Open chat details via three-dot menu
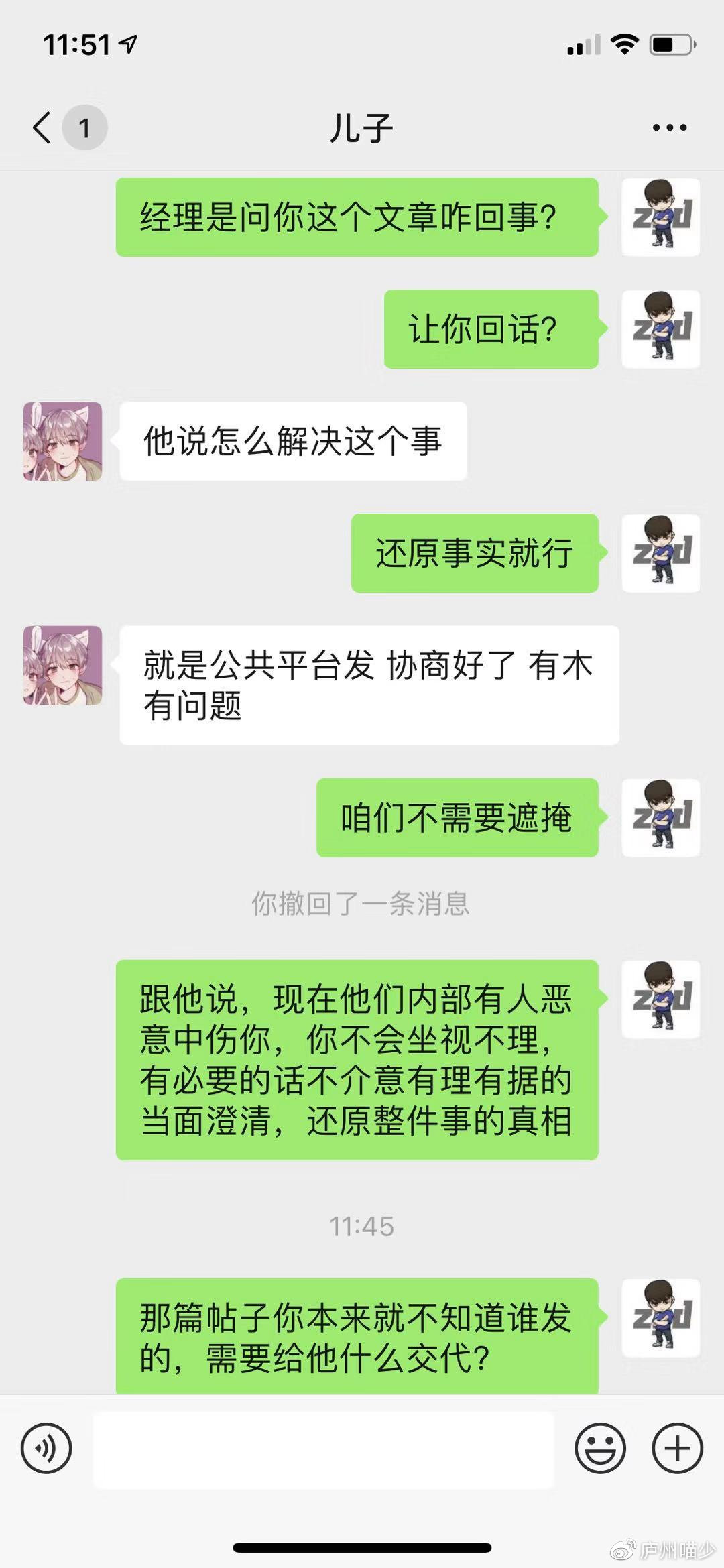 (669, 127)
